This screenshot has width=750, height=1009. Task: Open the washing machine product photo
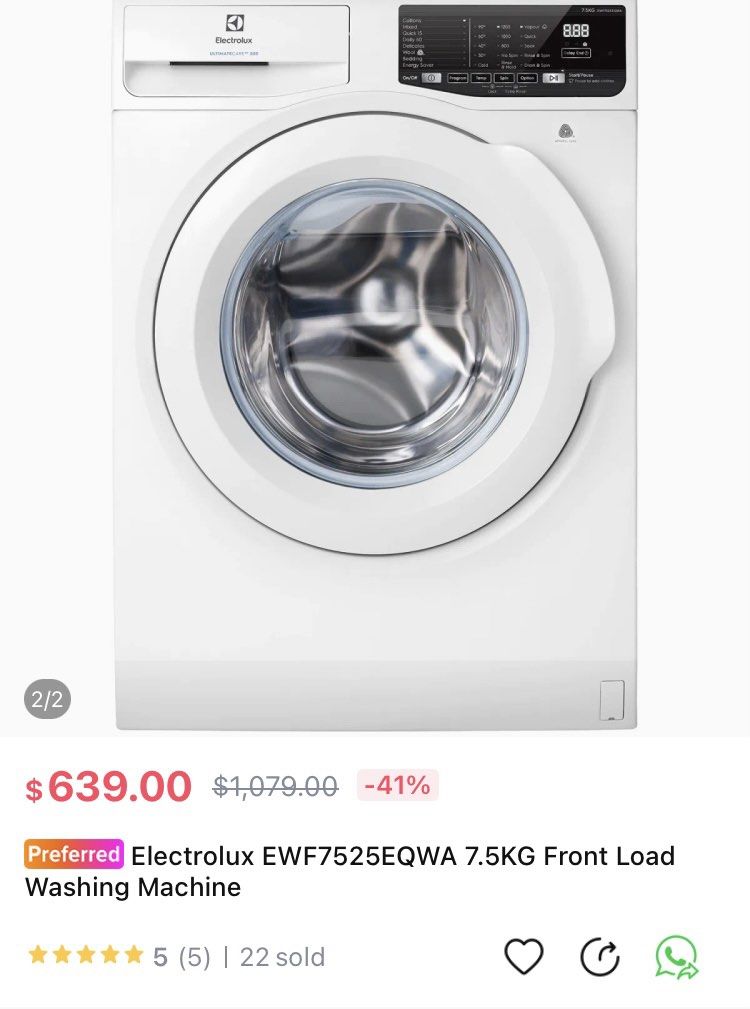click(x=375, y=350)
